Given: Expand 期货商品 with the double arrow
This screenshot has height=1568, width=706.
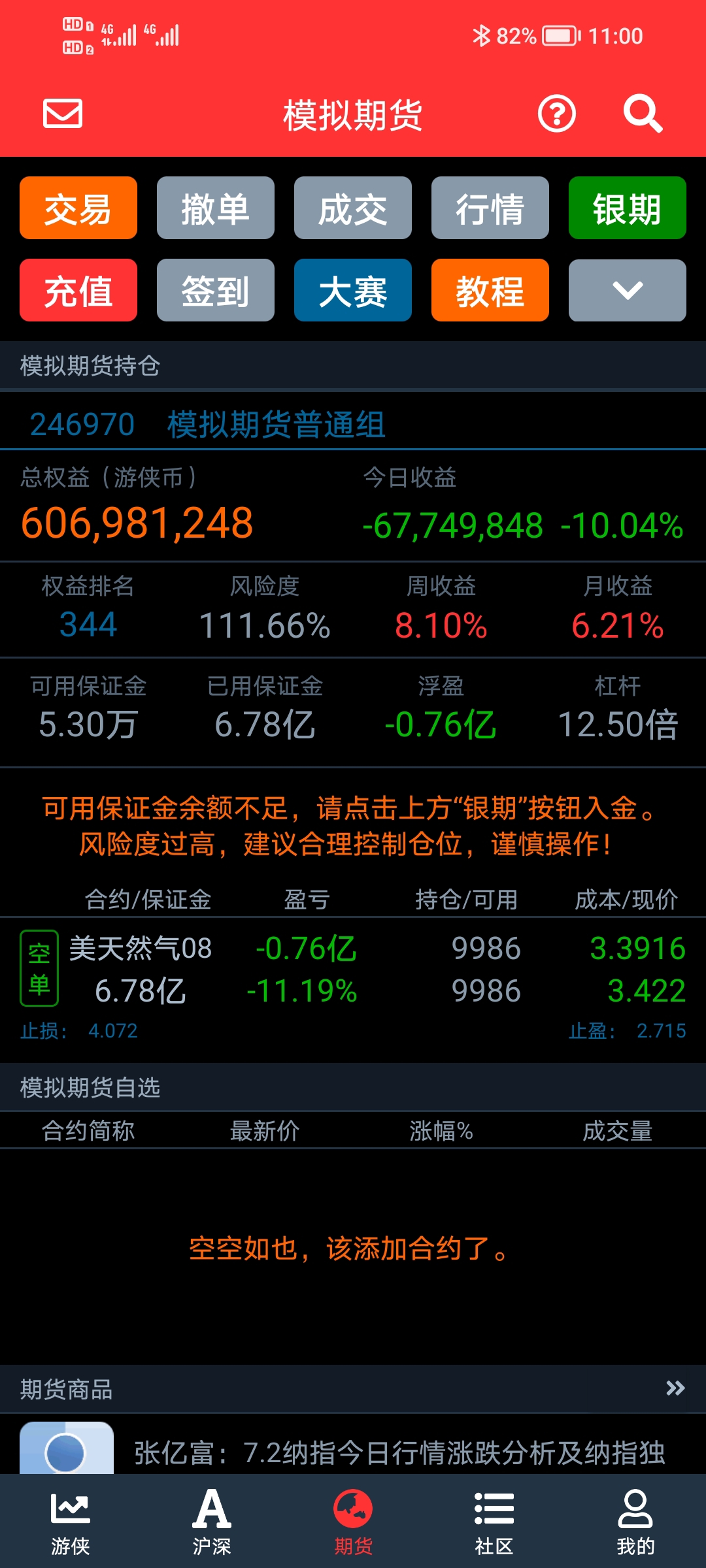Looking at the screenshot, I should [675, 1388].
